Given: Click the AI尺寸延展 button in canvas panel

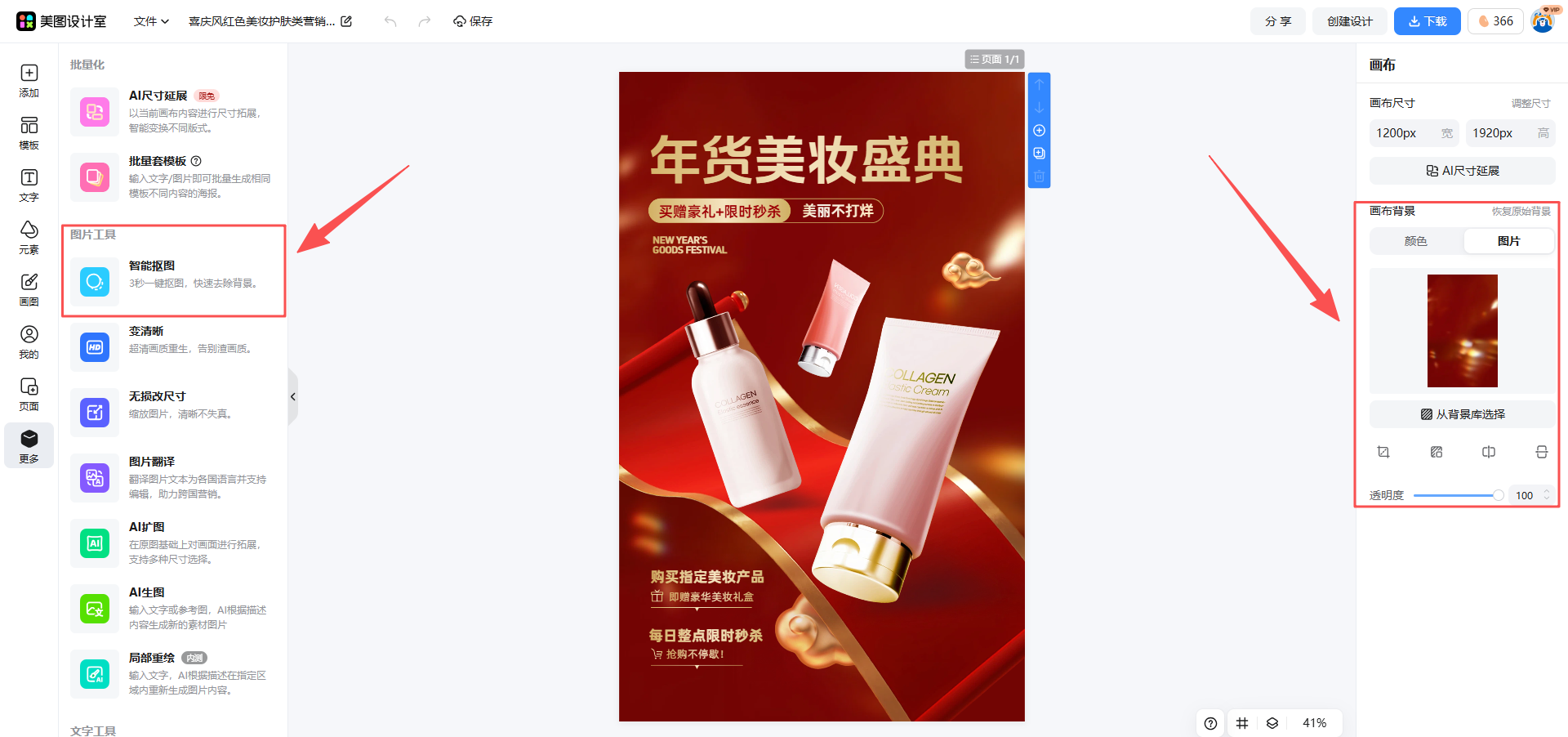Looking at the screenshot, I should (1462, 171).
